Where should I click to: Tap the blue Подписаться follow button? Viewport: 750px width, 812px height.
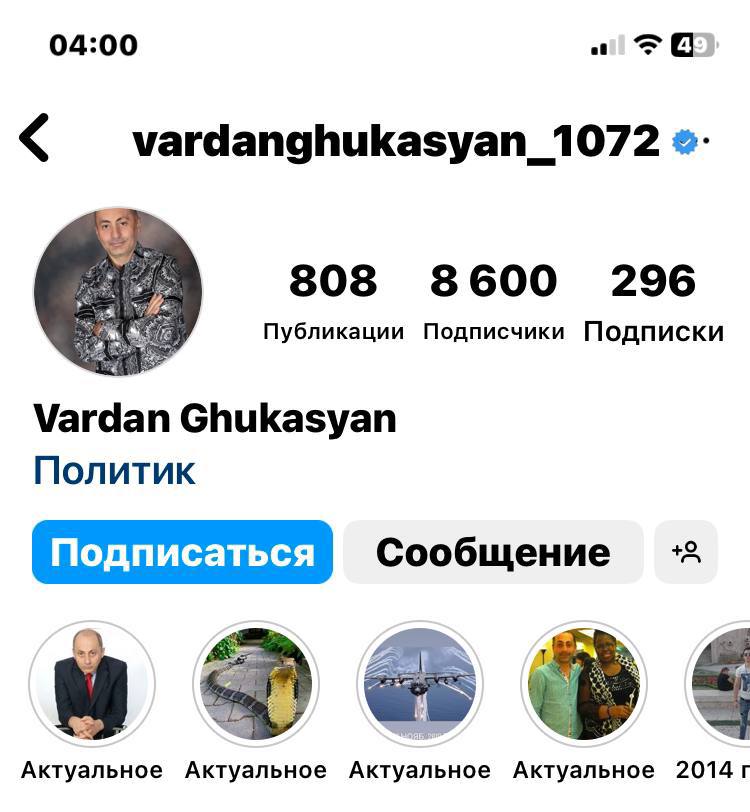[x=182, y=552]
